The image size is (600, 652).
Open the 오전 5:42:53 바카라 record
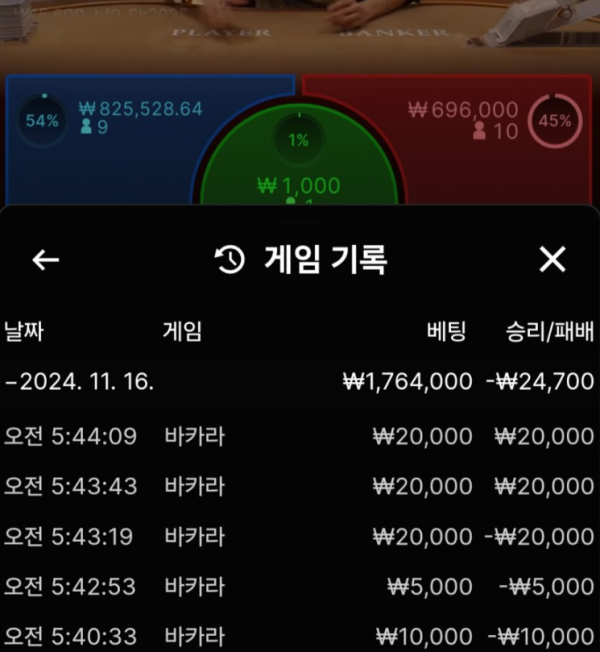pos(298,586)
